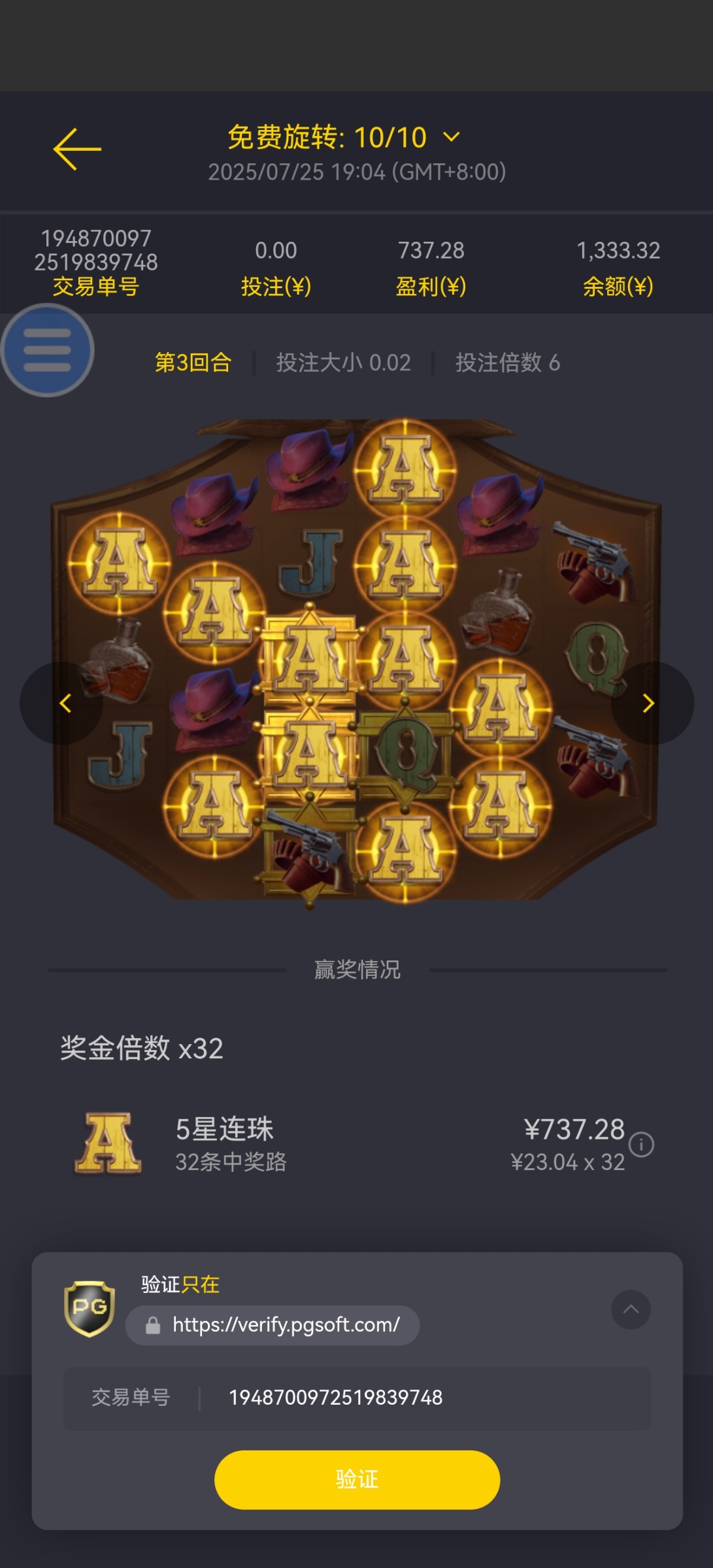Go back with the yellow arrow

pyautogui.click(x=77, y=149)
